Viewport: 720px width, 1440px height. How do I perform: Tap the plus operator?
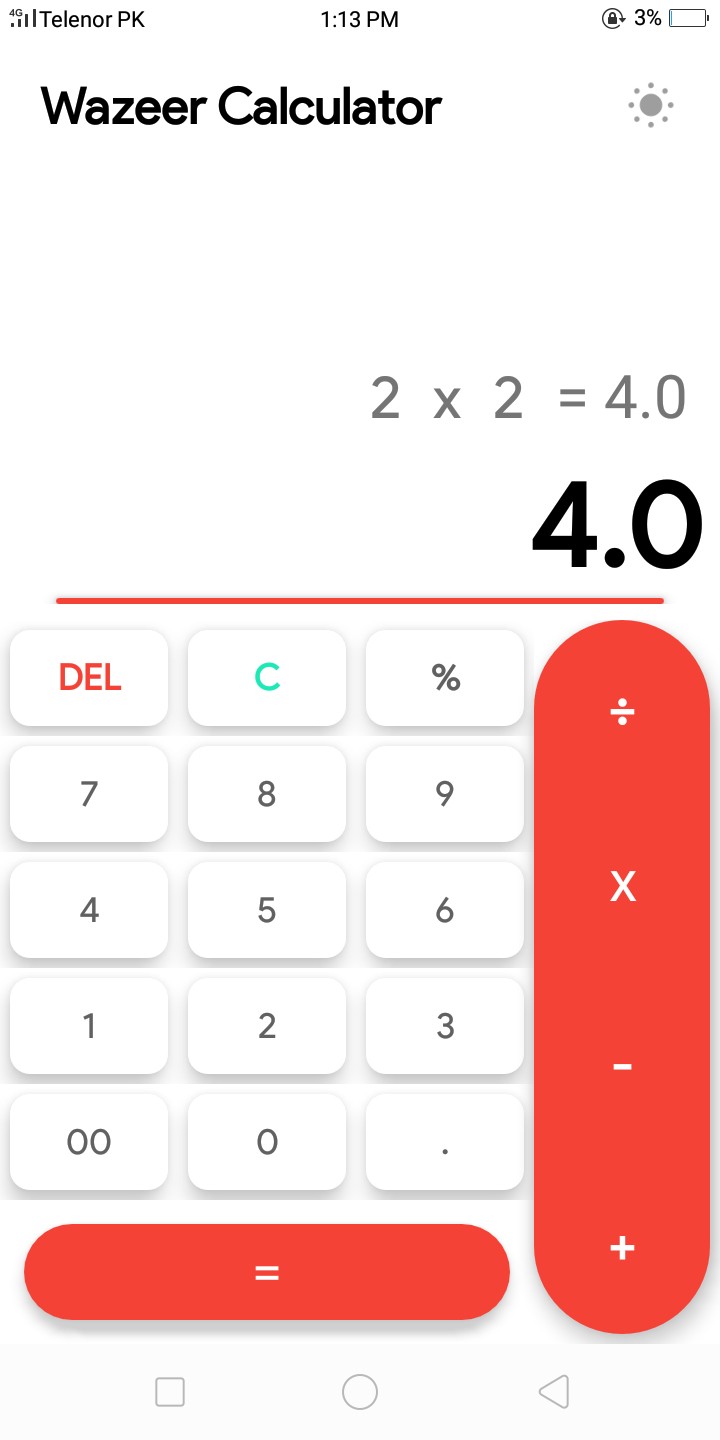point(622,1247)
